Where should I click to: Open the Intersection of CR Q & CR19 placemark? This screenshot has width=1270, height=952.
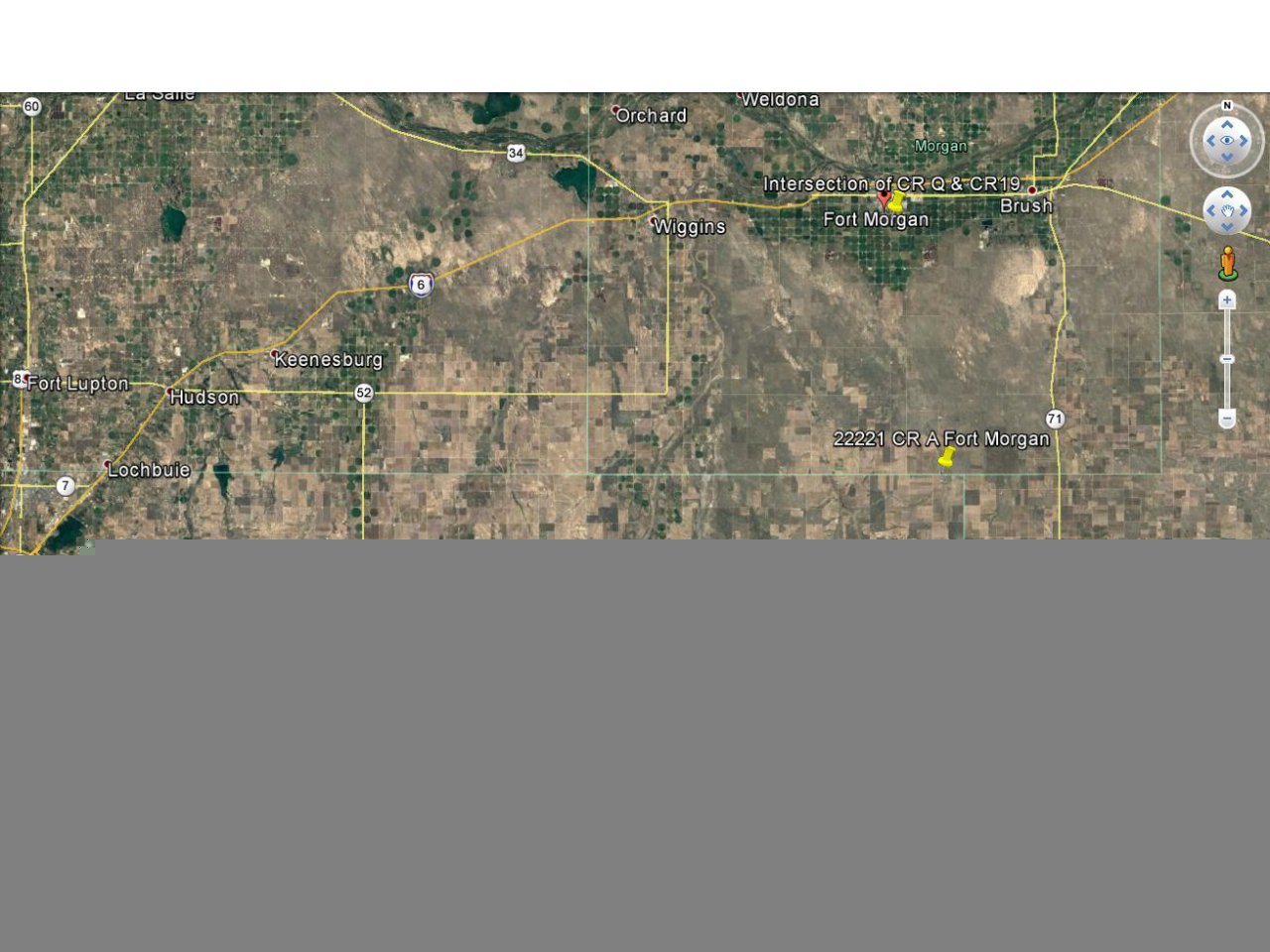tap(896, 201)
